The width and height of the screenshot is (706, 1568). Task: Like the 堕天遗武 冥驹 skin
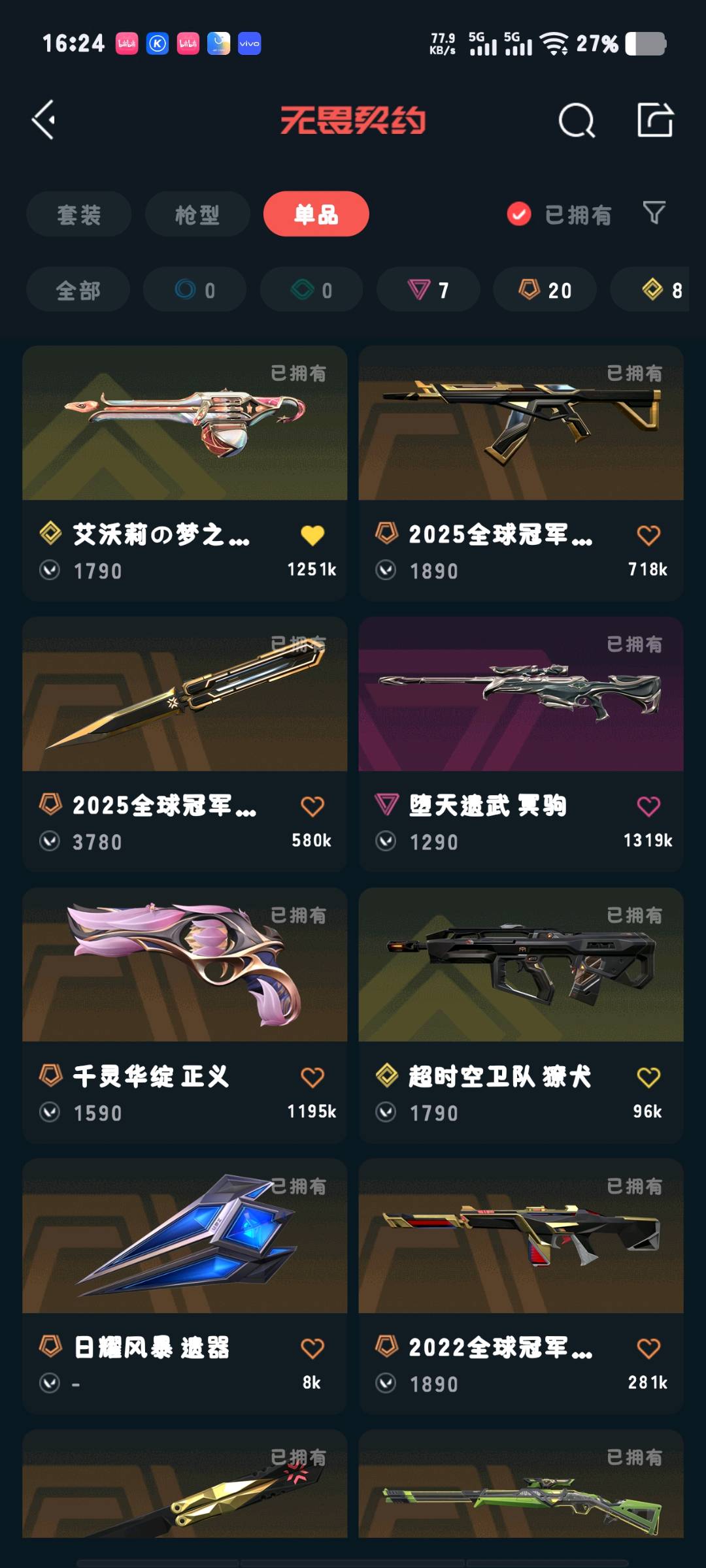[648, 807]
